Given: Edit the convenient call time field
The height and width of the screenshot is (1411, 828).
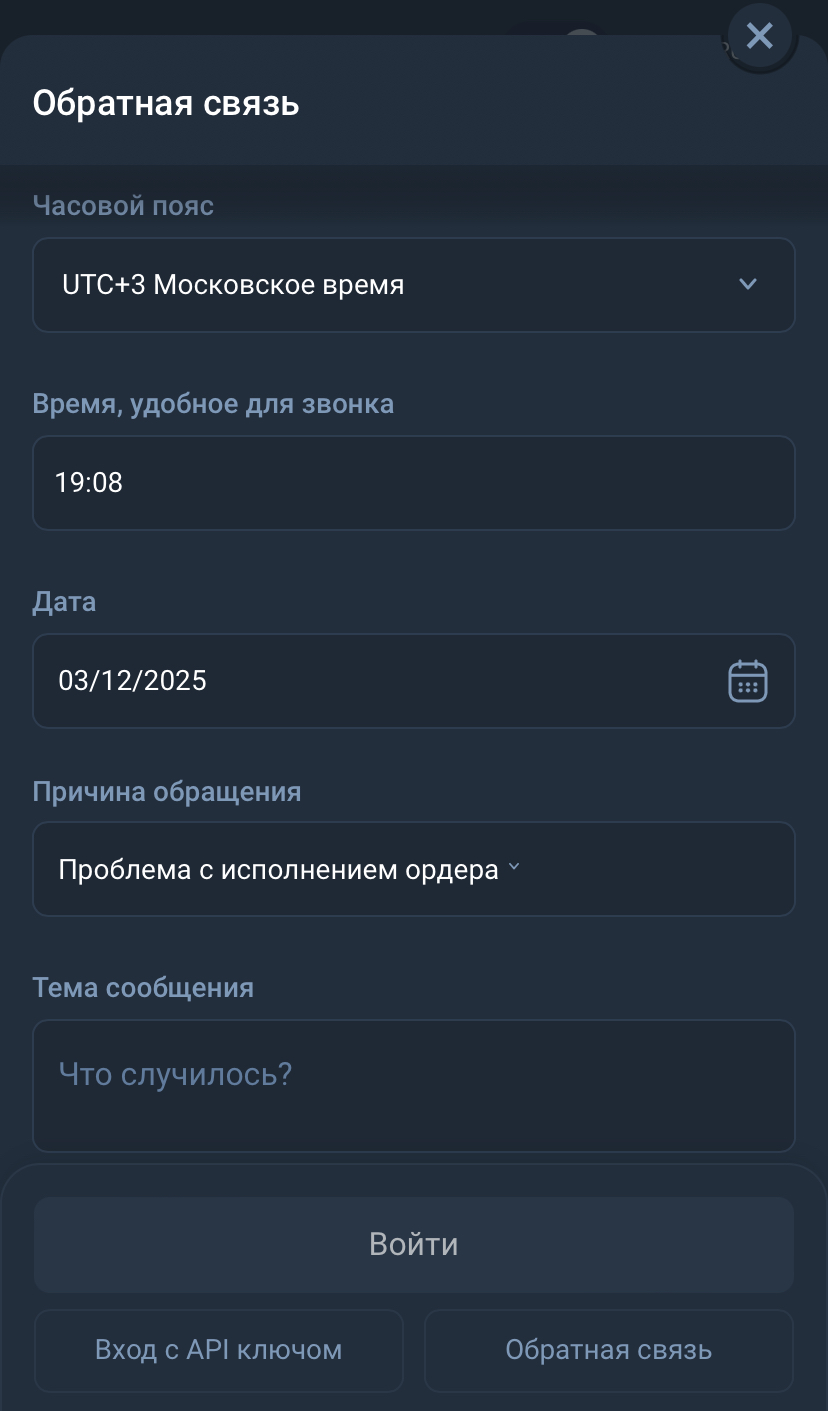Looking at the screenshot, I should pos(413,483).
